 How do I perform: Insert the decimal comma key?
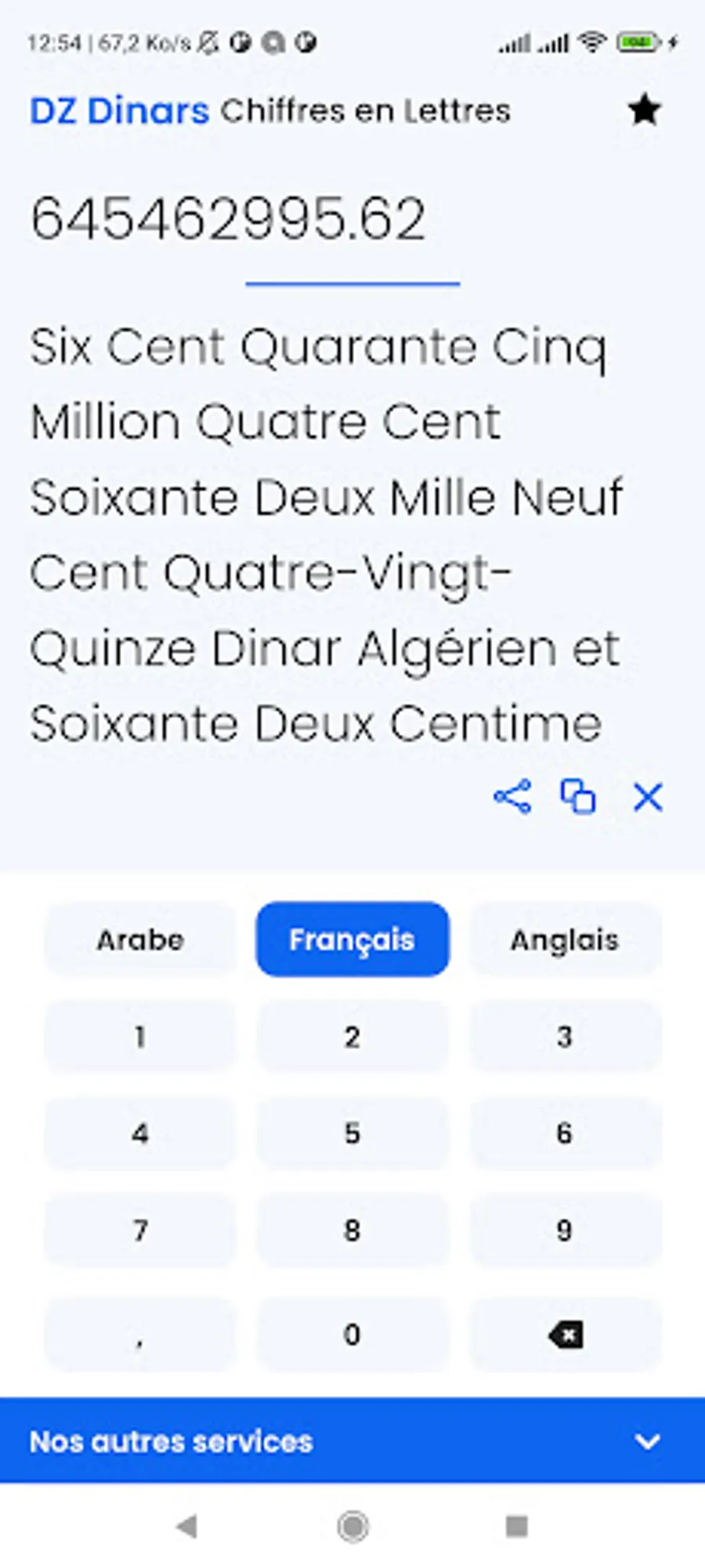point(140,1334)
